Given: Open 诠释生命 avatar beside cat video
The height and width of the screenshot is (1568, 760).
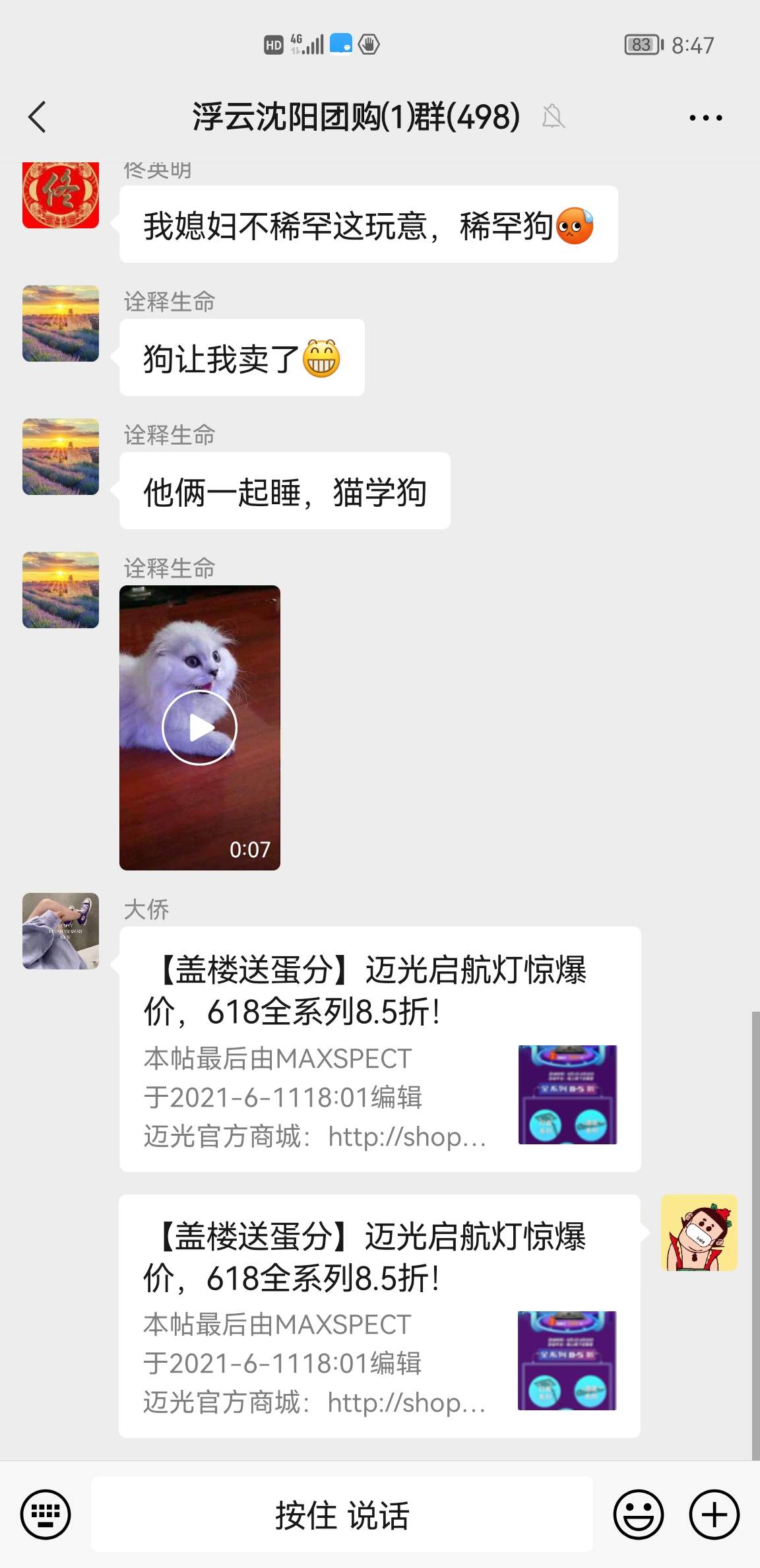Looking at the screenshot, I should click(61, 590).
